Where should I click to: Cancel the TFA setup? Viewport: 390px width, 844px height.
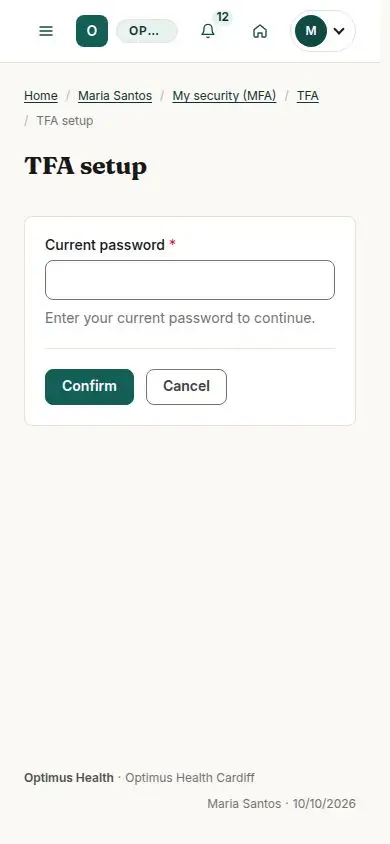[187, 386]
